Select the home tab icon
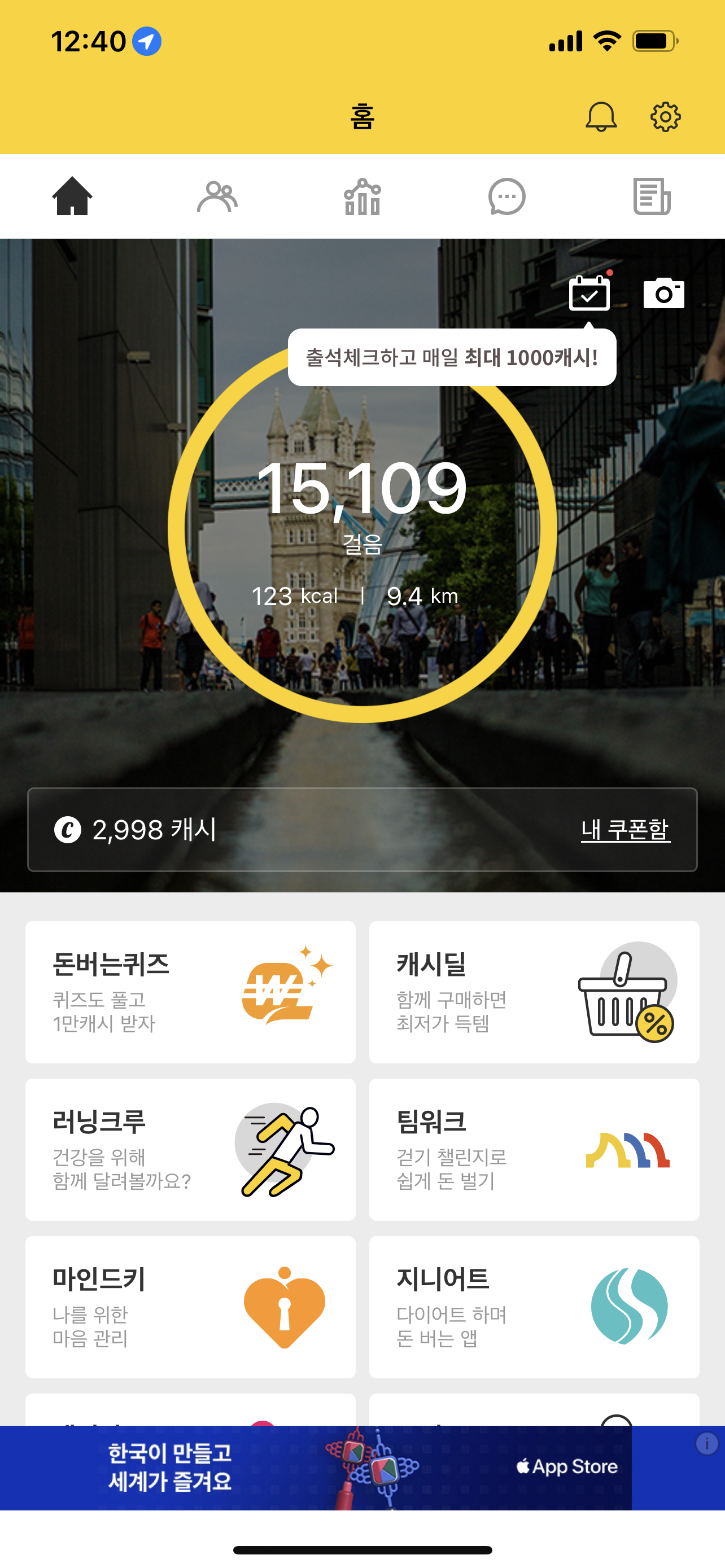725x1568 pixels. click(72, 196)
